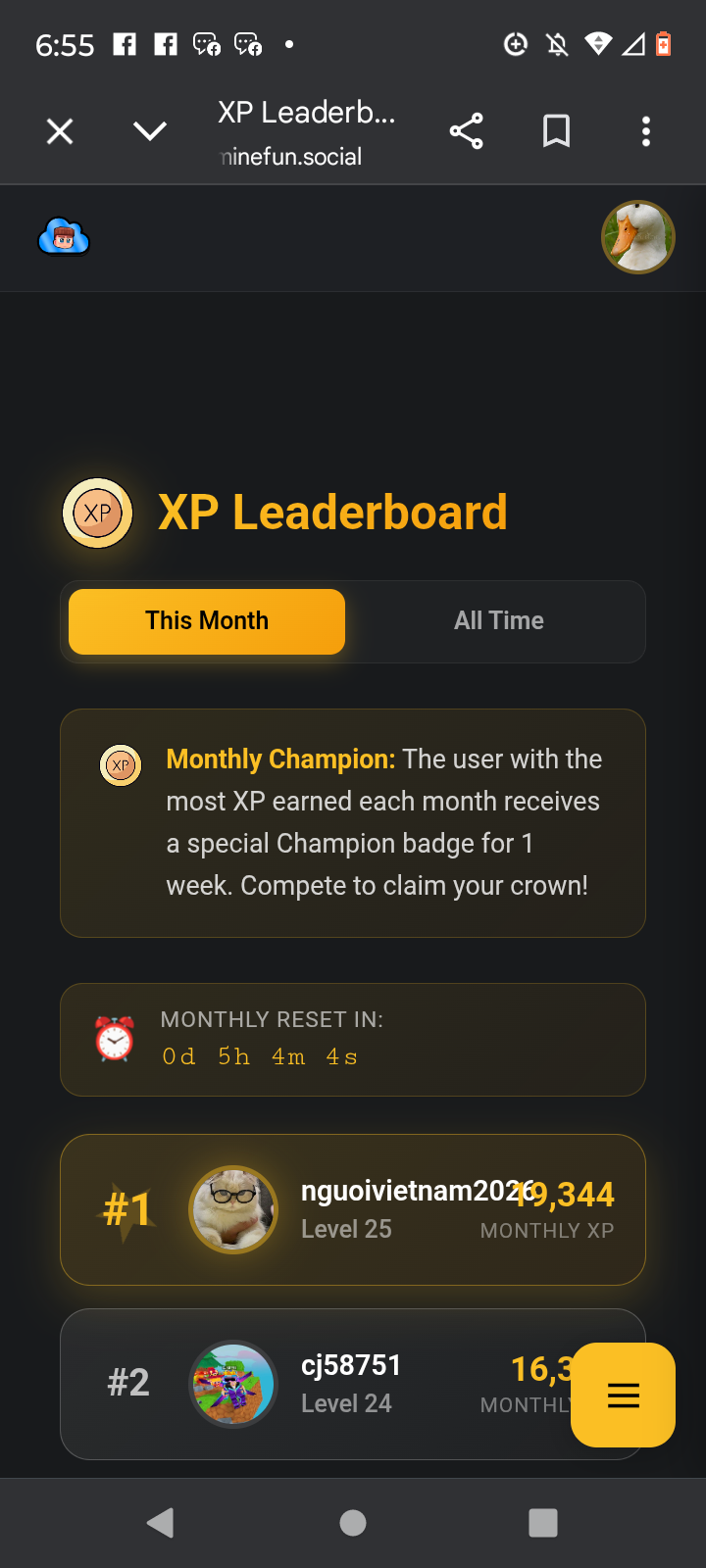
Task: Close the in-app browser tab
Action: (60, 131)
